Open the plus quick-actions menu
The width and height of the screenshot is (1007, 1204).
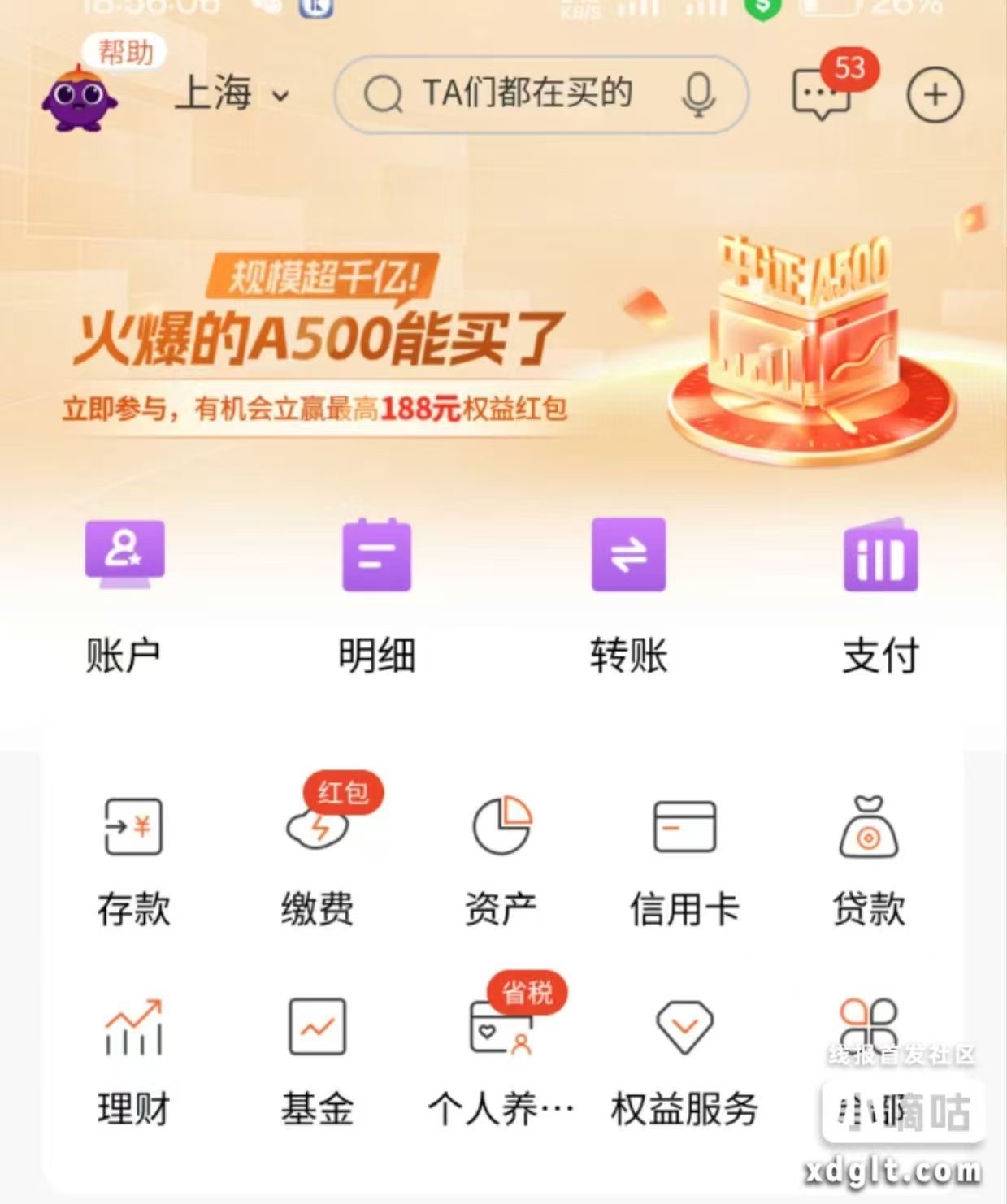click(935, 94)
